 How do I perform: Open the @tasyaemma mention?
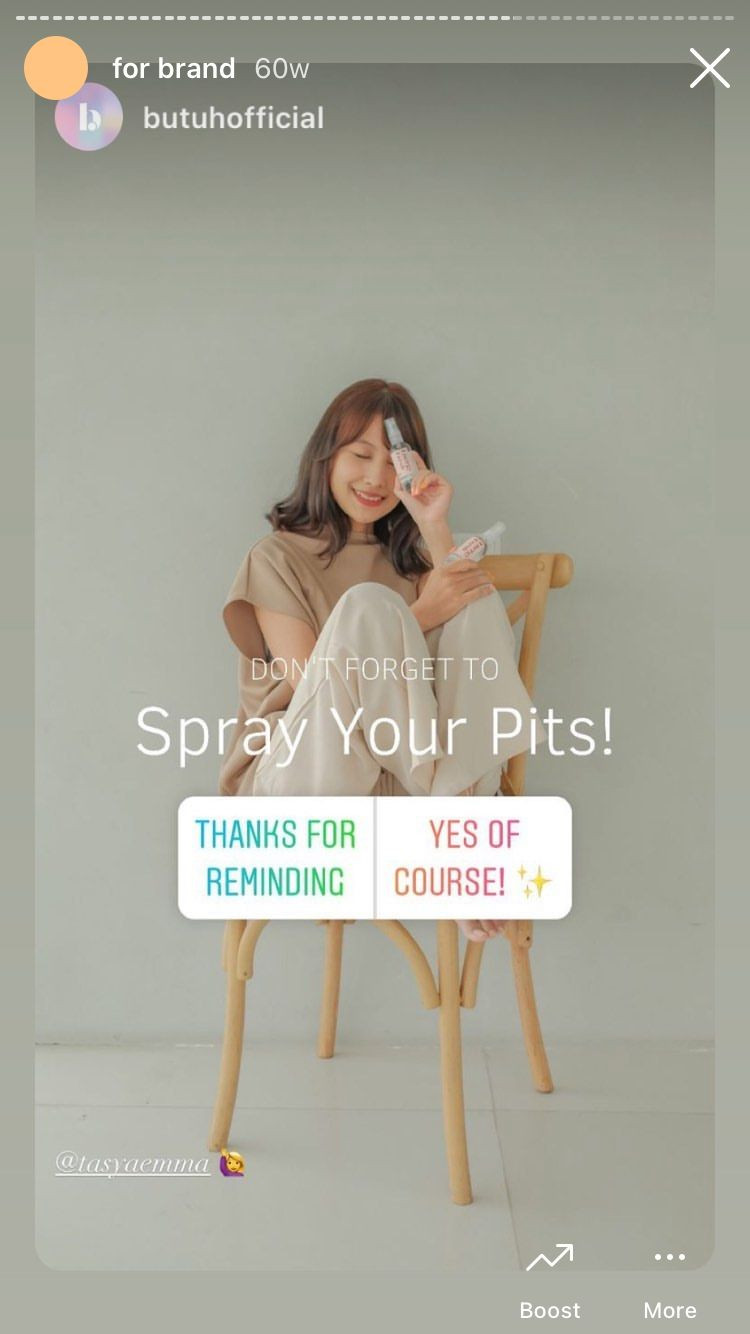point(133,1163)
